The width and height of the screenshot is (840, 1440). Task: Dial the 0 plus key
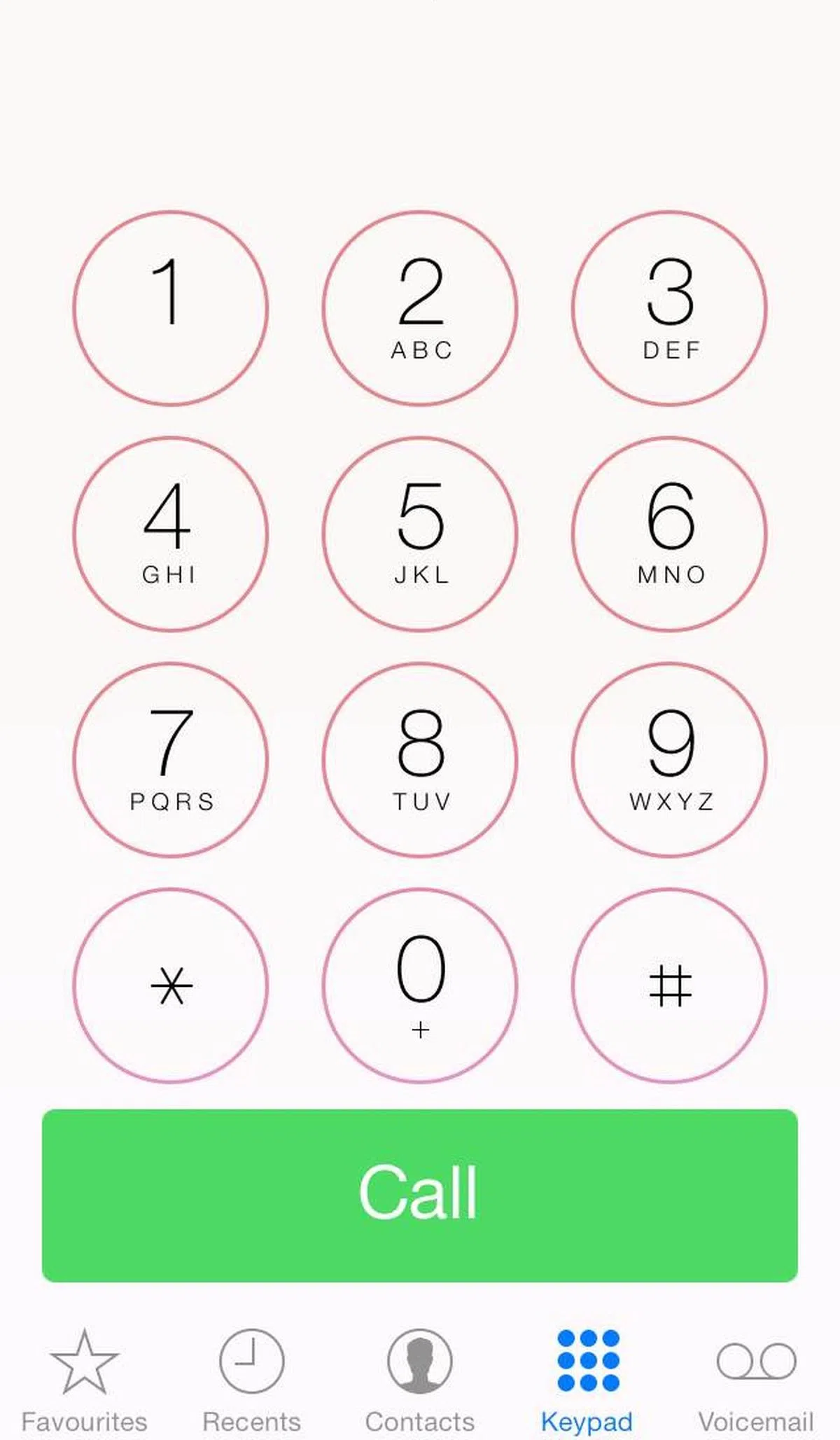click(420, 985)
